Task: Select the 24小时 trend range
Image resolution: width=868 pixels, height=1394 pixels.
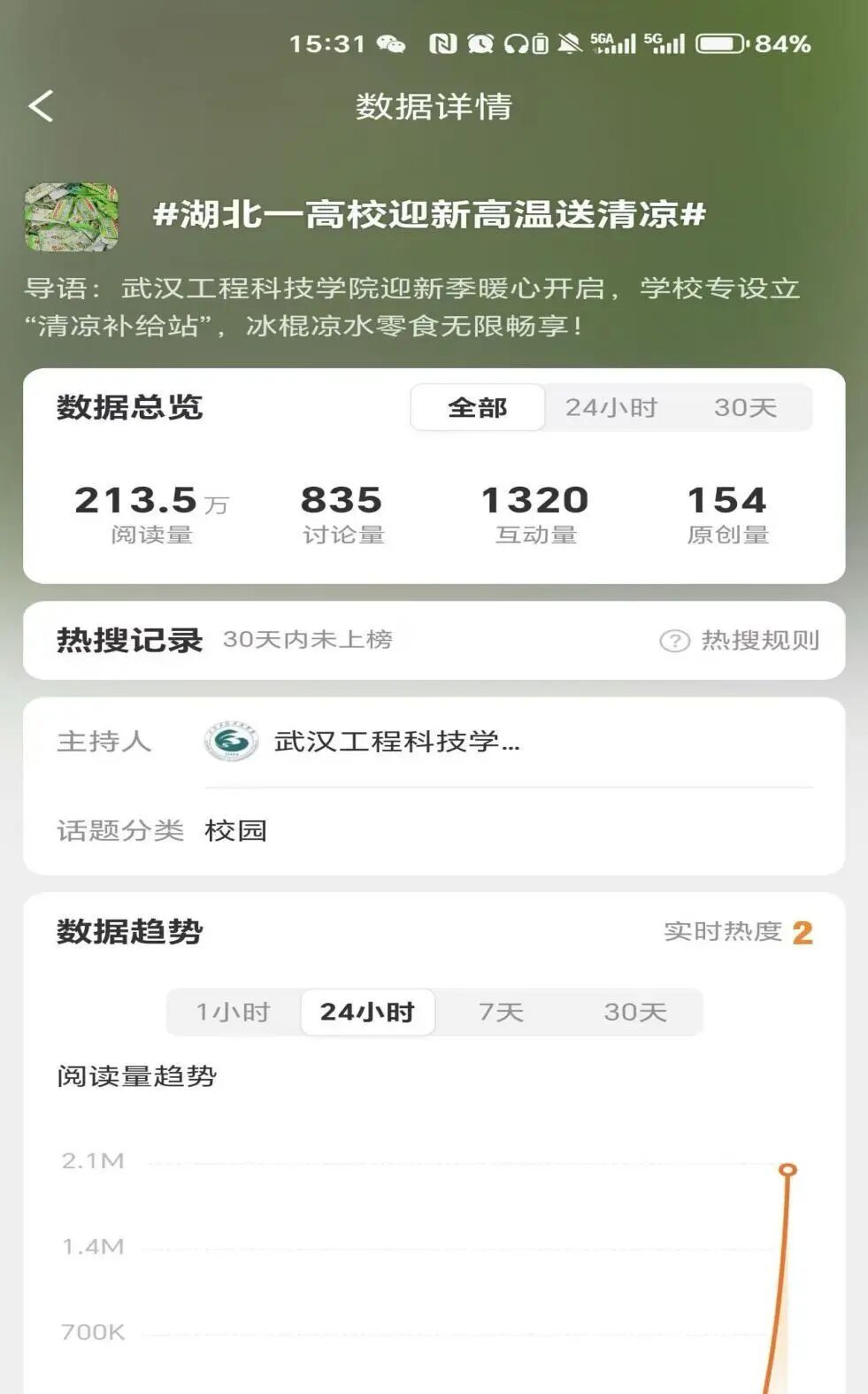Action: [x=367, y=1012]
